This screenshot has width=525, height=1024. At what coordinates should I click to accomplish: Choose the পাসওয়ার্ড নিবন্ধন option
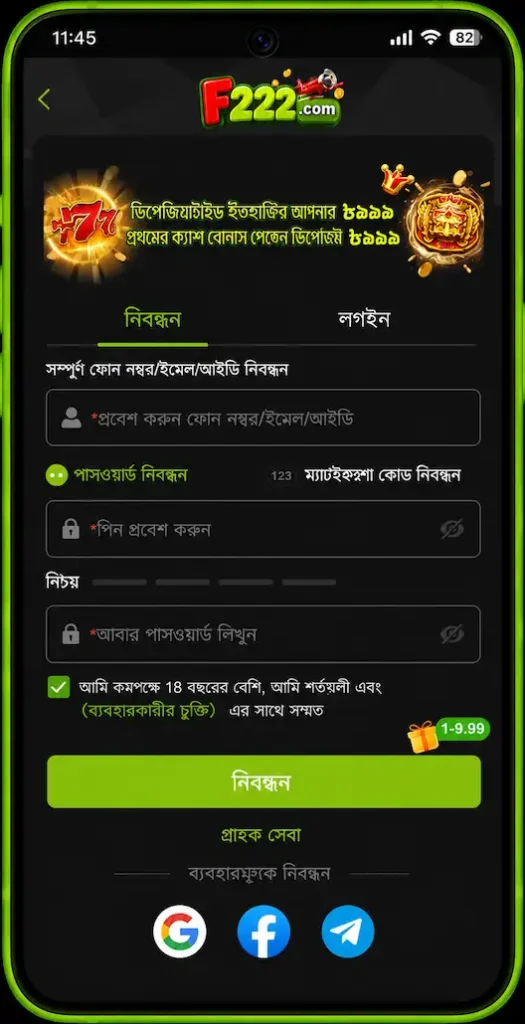(x=117, y=475)
